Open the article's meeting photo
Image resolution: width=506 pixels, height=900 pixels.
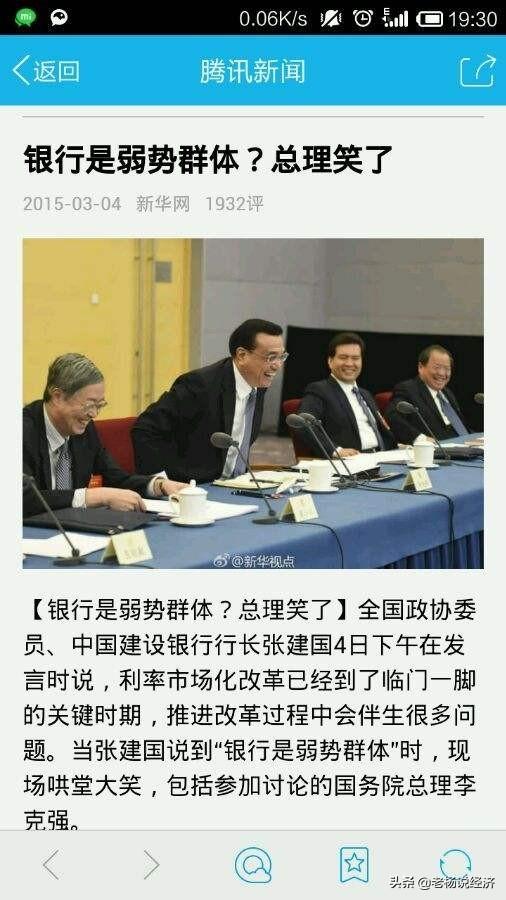253,404
